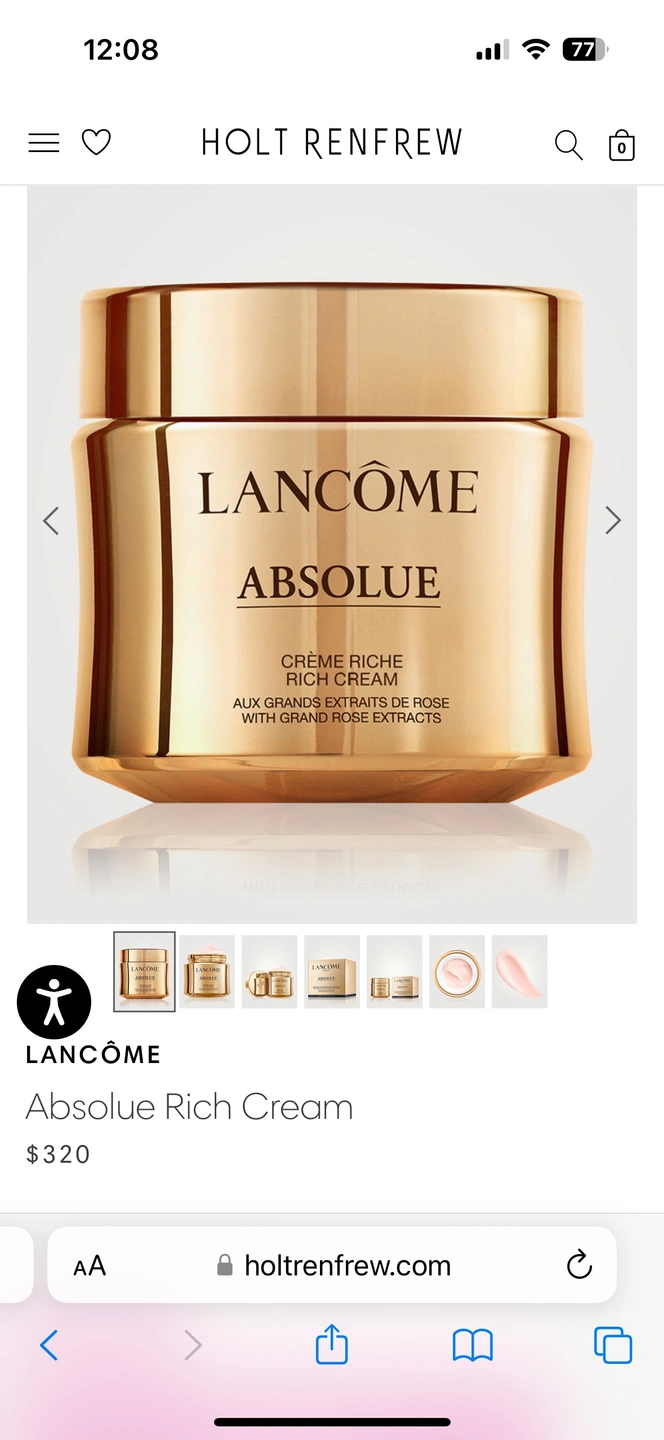Viewport: 664px width, 1440px height.
Task: Show the next product image
Action: [x=613, y=520]
